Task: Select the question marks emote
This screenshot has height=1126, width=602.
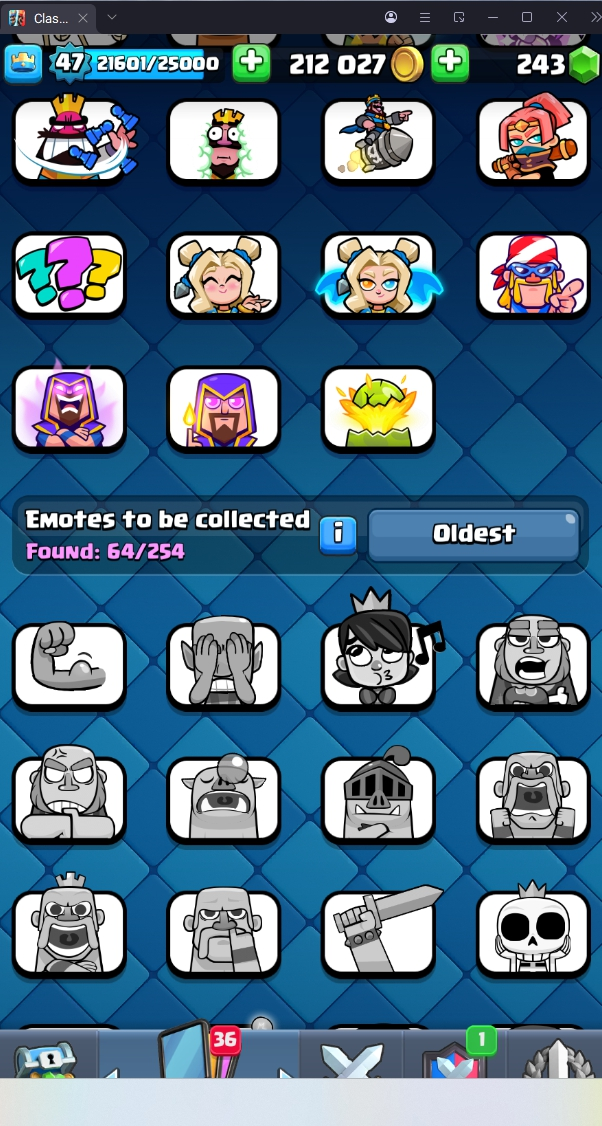Action: point(69,275)
